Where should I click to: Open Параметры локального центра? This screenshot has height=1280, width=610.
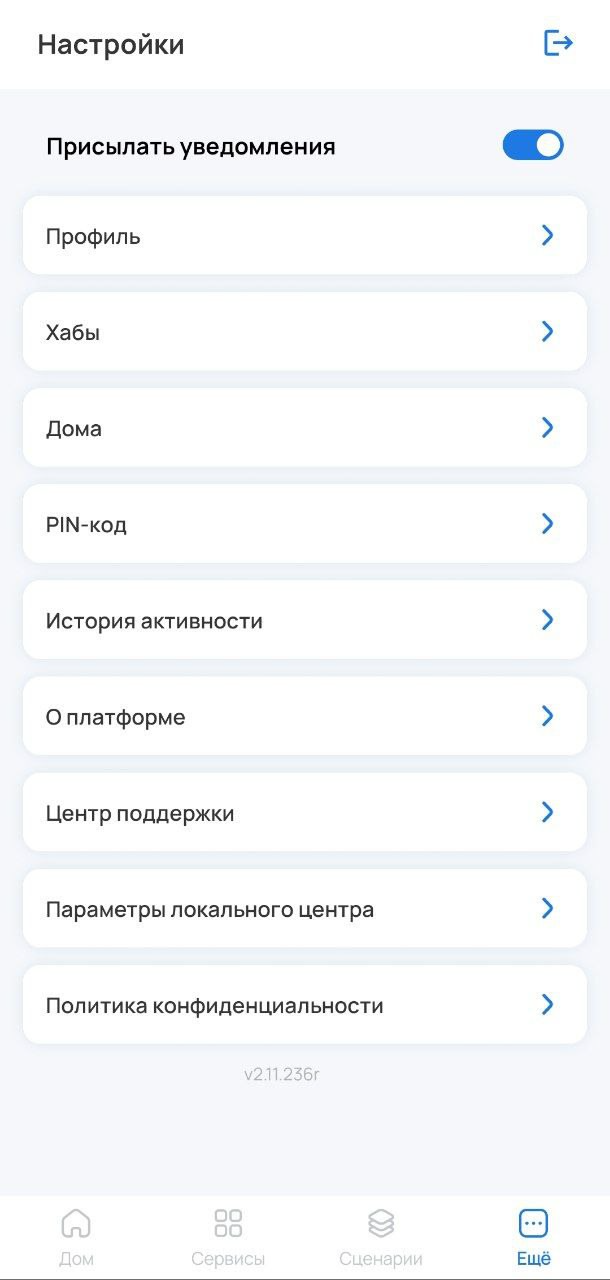(304, 909)
